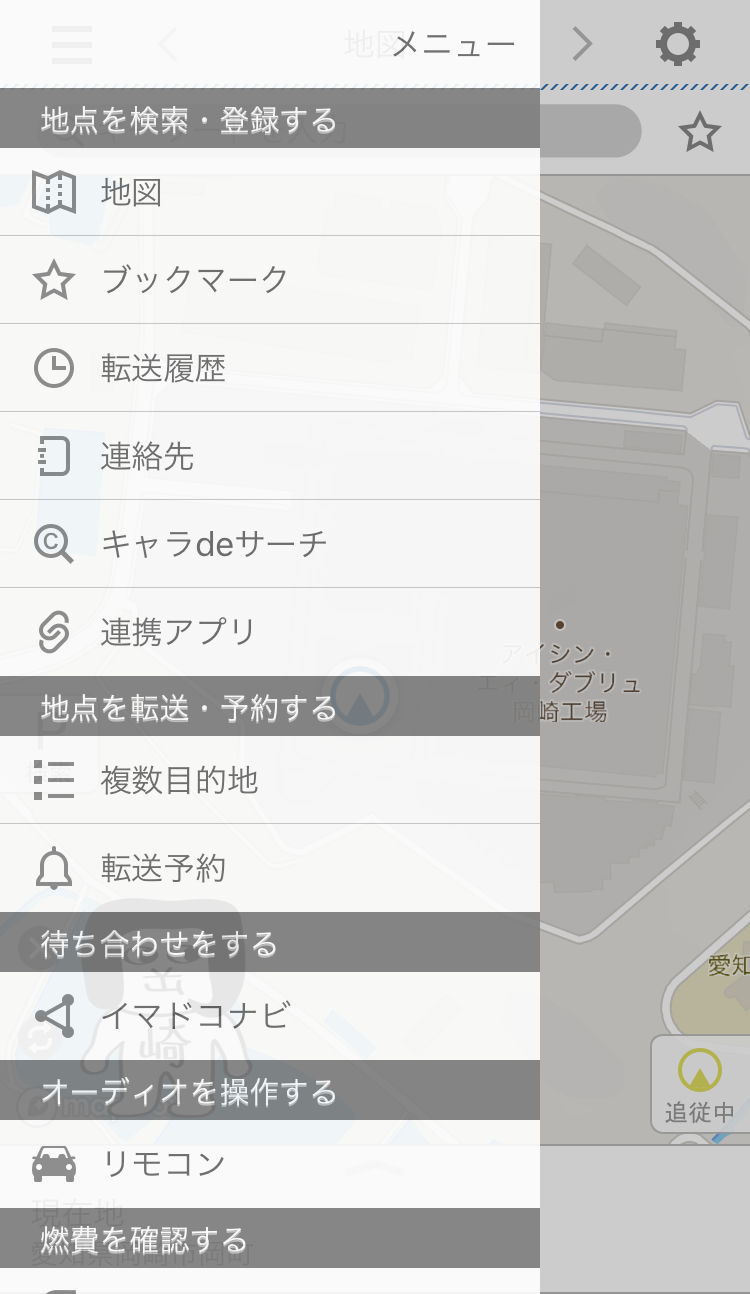This screenshot has width=750, height=1294.
Task: View 転送履歴 transfer history
Action: [270, 368]
